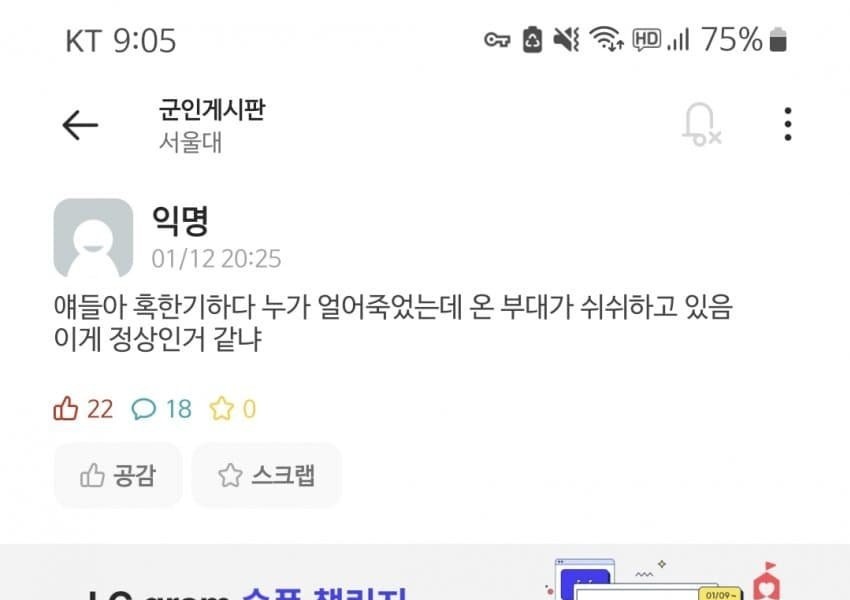
Task: Tap the 공감 like button
Action: click(118, 475)
